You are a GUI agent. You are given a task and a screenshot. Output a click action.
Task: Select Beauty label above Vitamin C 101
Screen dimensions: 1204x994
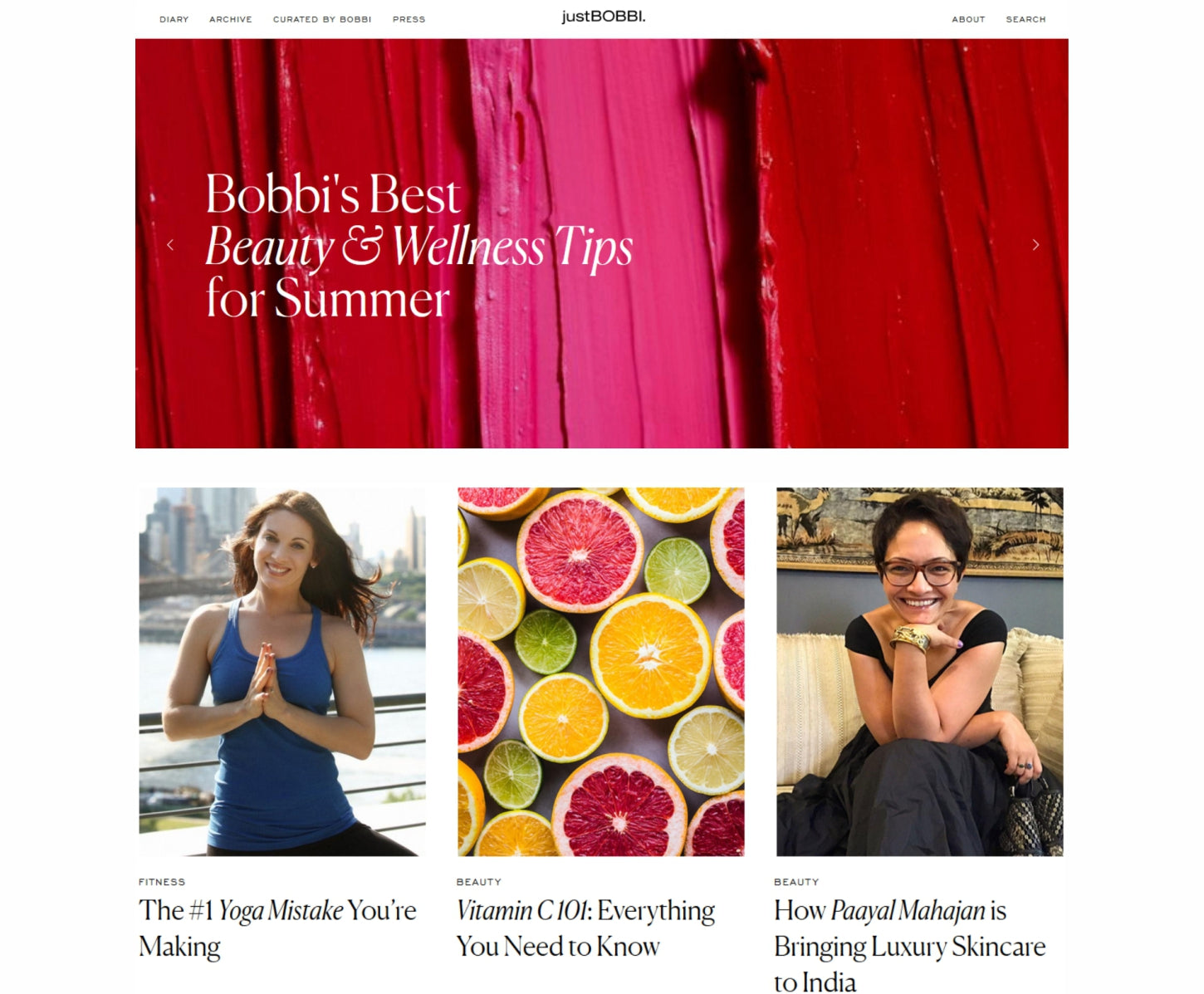[478, 882]
